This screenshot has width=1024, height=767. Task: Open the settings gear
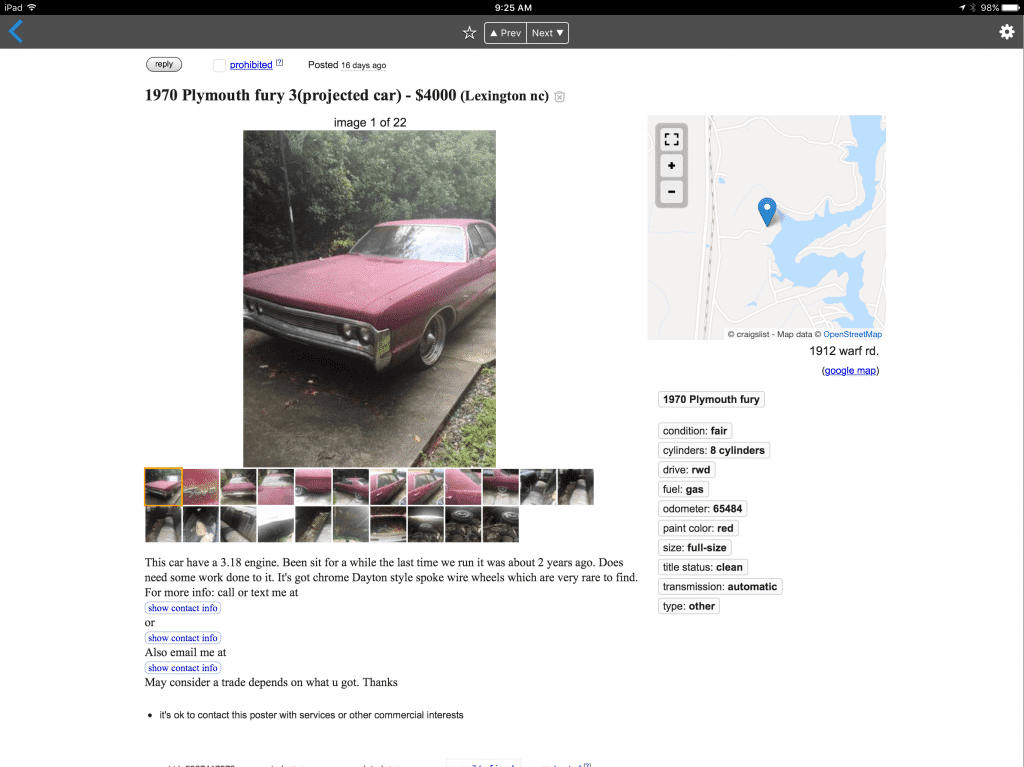1006,32
